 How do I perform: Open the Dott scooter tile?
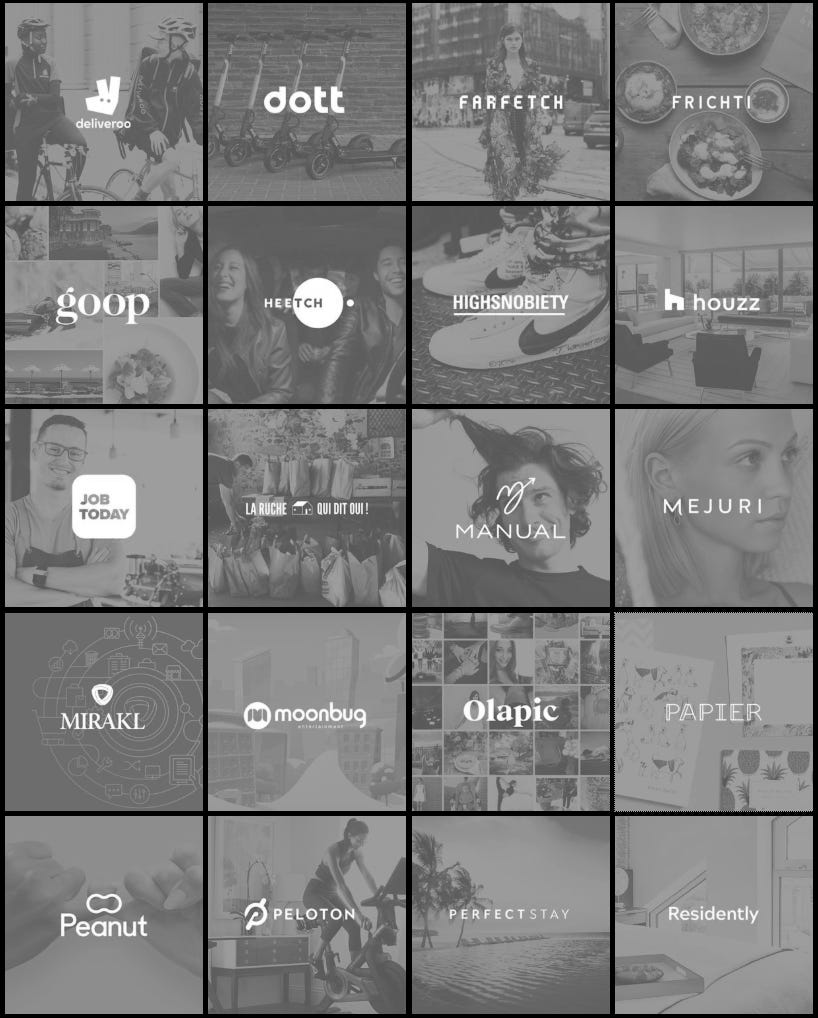point(307,102)
